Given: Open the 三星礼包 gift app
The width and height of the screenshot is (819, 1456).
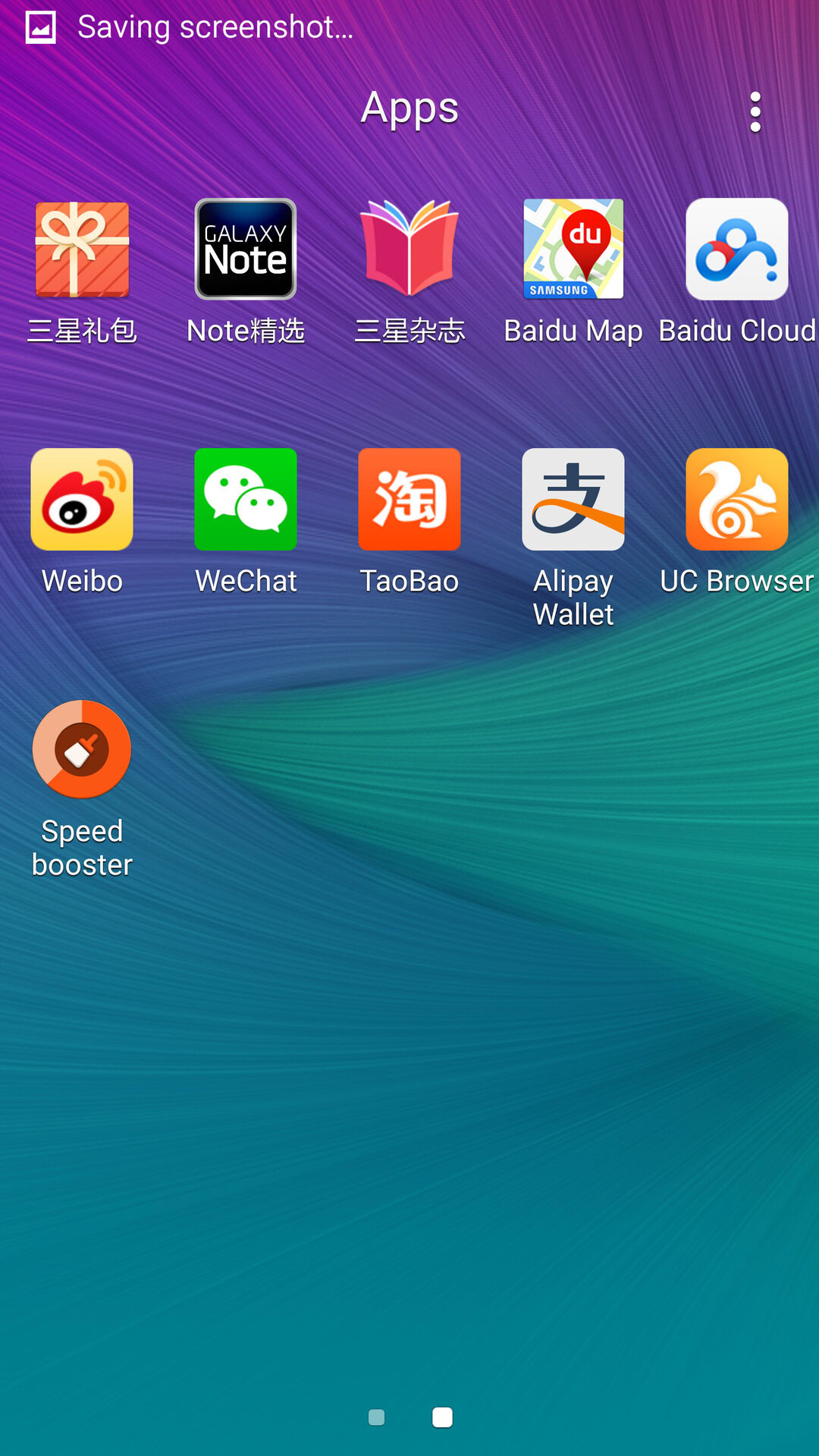Looking at the screenshot, I should coord(82,249).
